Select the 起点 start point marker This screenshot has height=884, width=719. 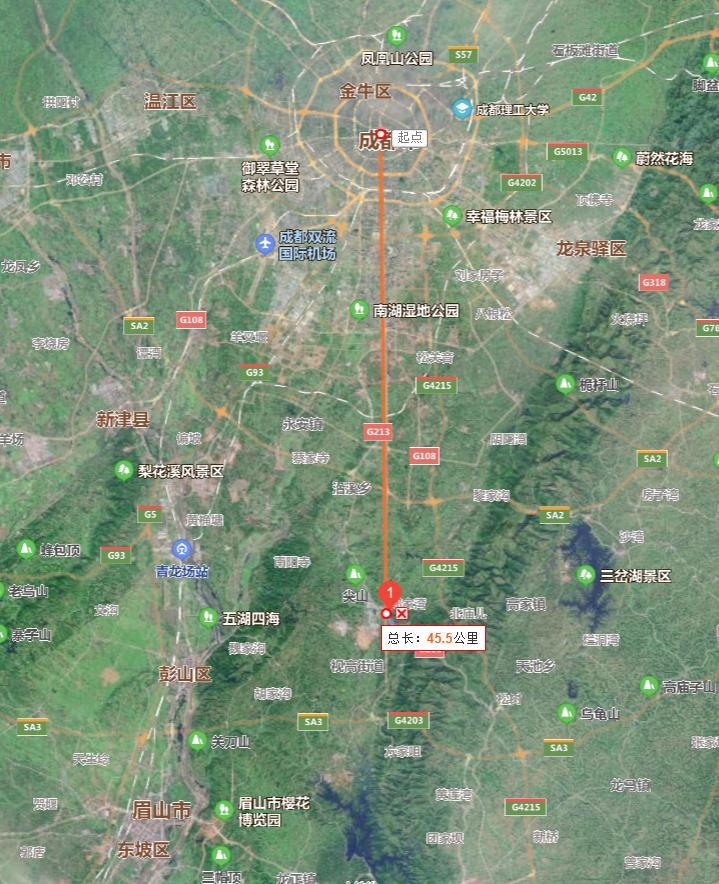381,133
